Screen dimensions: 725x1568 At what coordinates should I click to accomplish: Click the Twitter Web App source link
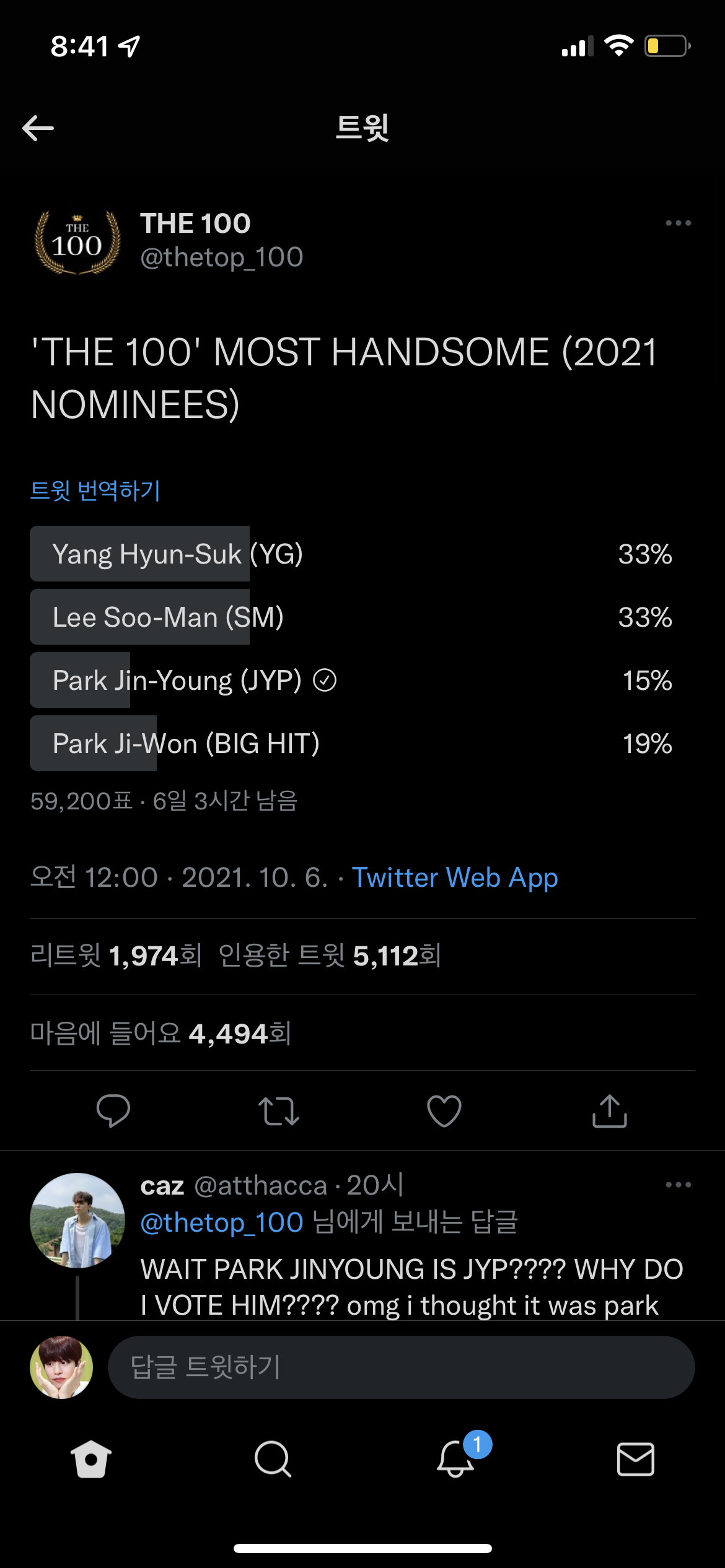[454, 878]
